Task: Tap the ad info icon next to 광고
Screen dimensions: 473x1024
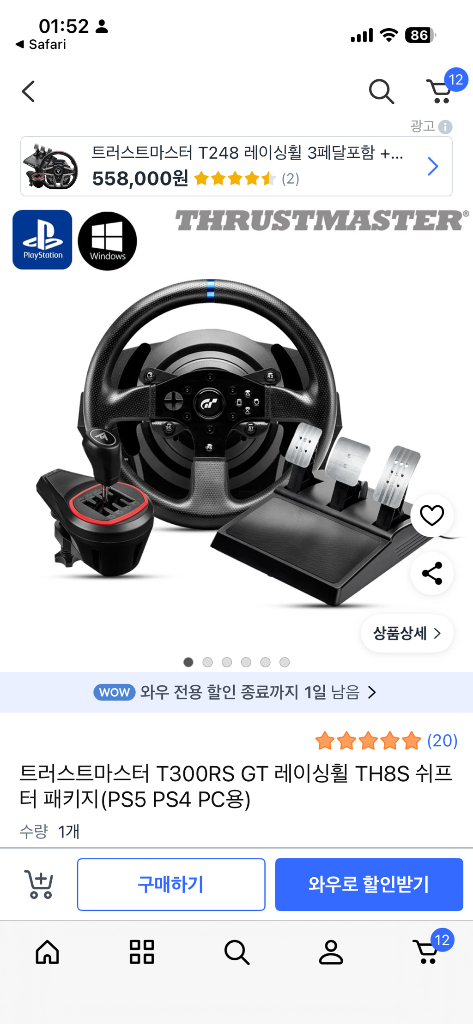Action: (x=446, y=127)
